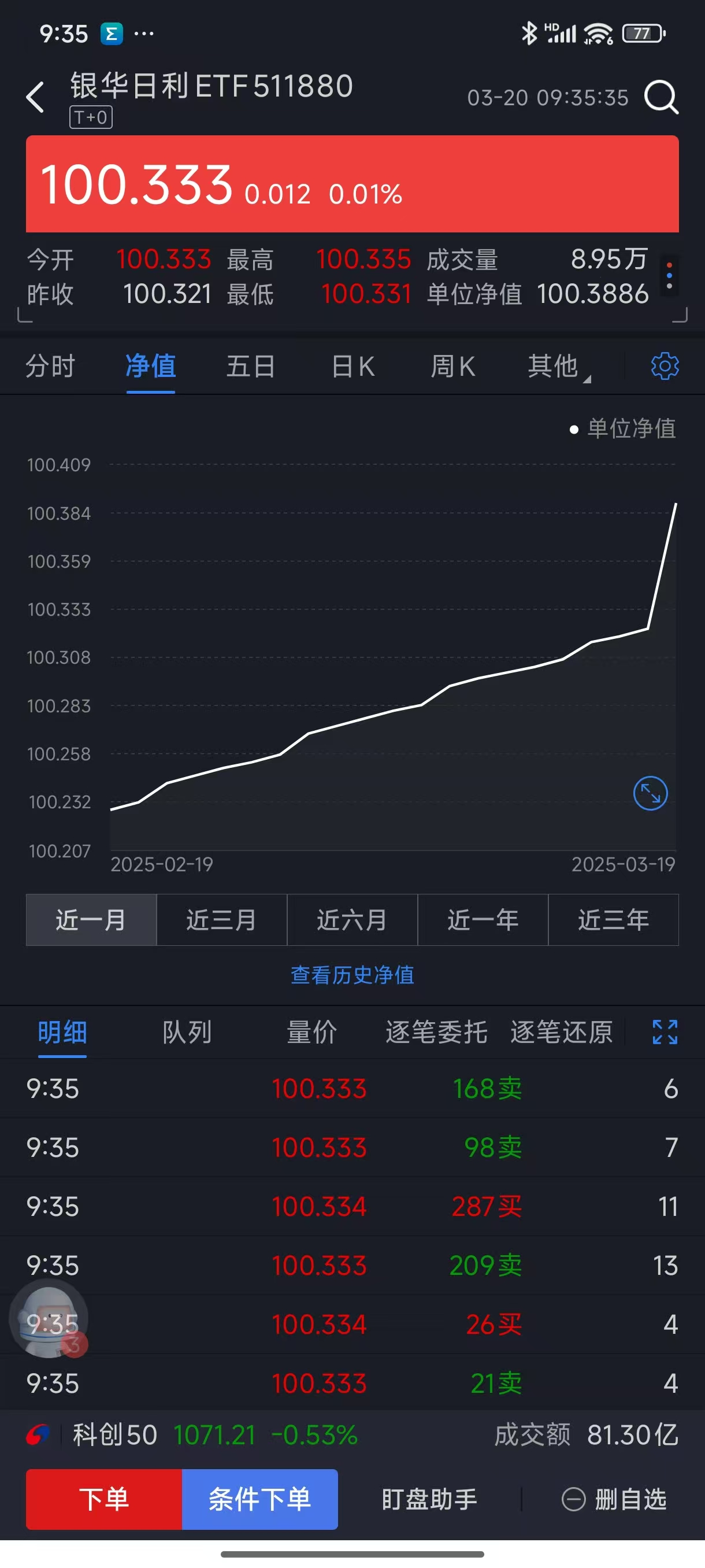This screenshot has width=705, height=1568.
Task: Select the 近三年 time range
Action: pyautogui.click(x=613, y=920)
